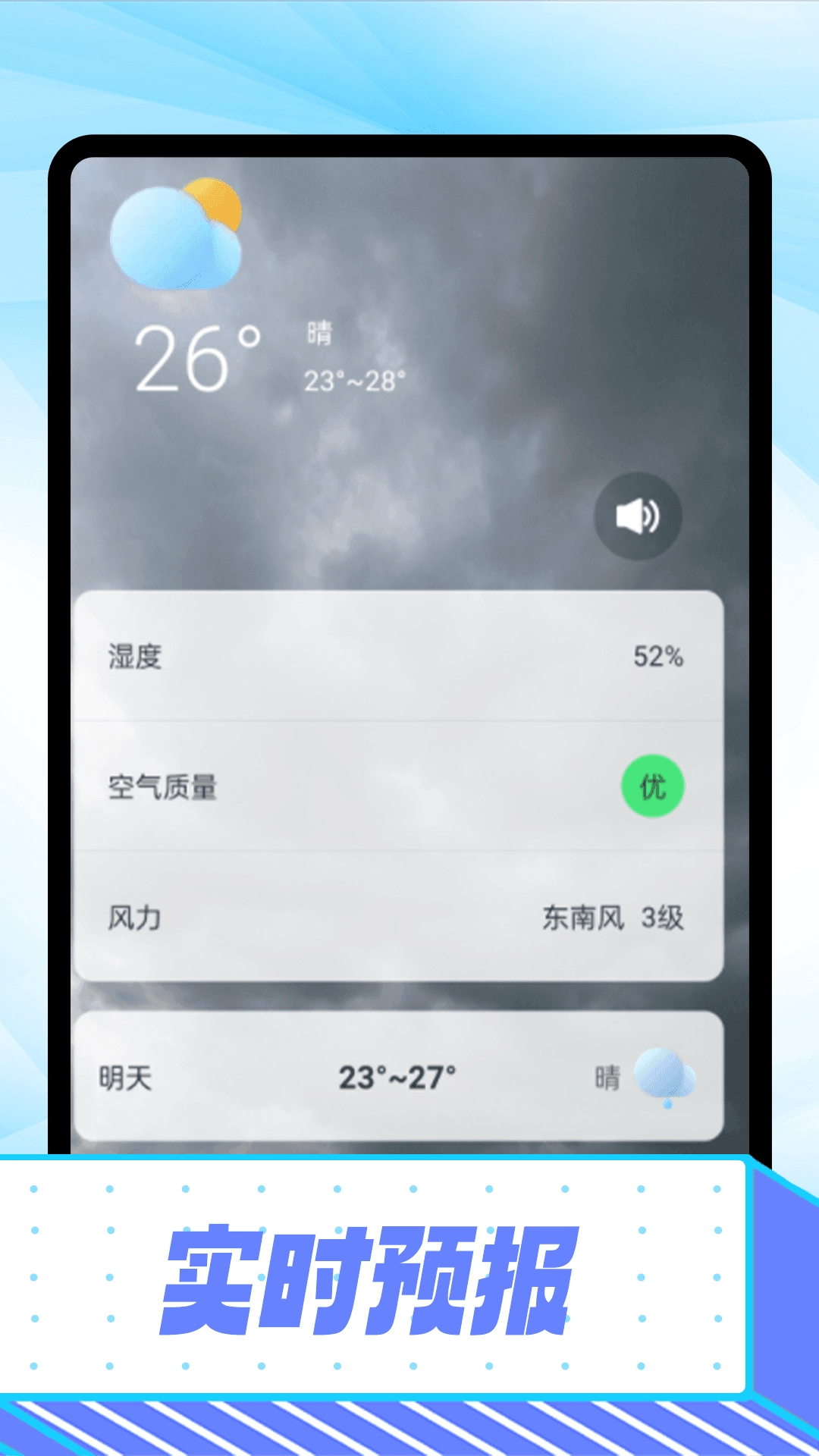This screenshot has width=819, height=1456.
Task: Tap the speaker icon to play weather broadcast
Action: (x=637, y=515)
